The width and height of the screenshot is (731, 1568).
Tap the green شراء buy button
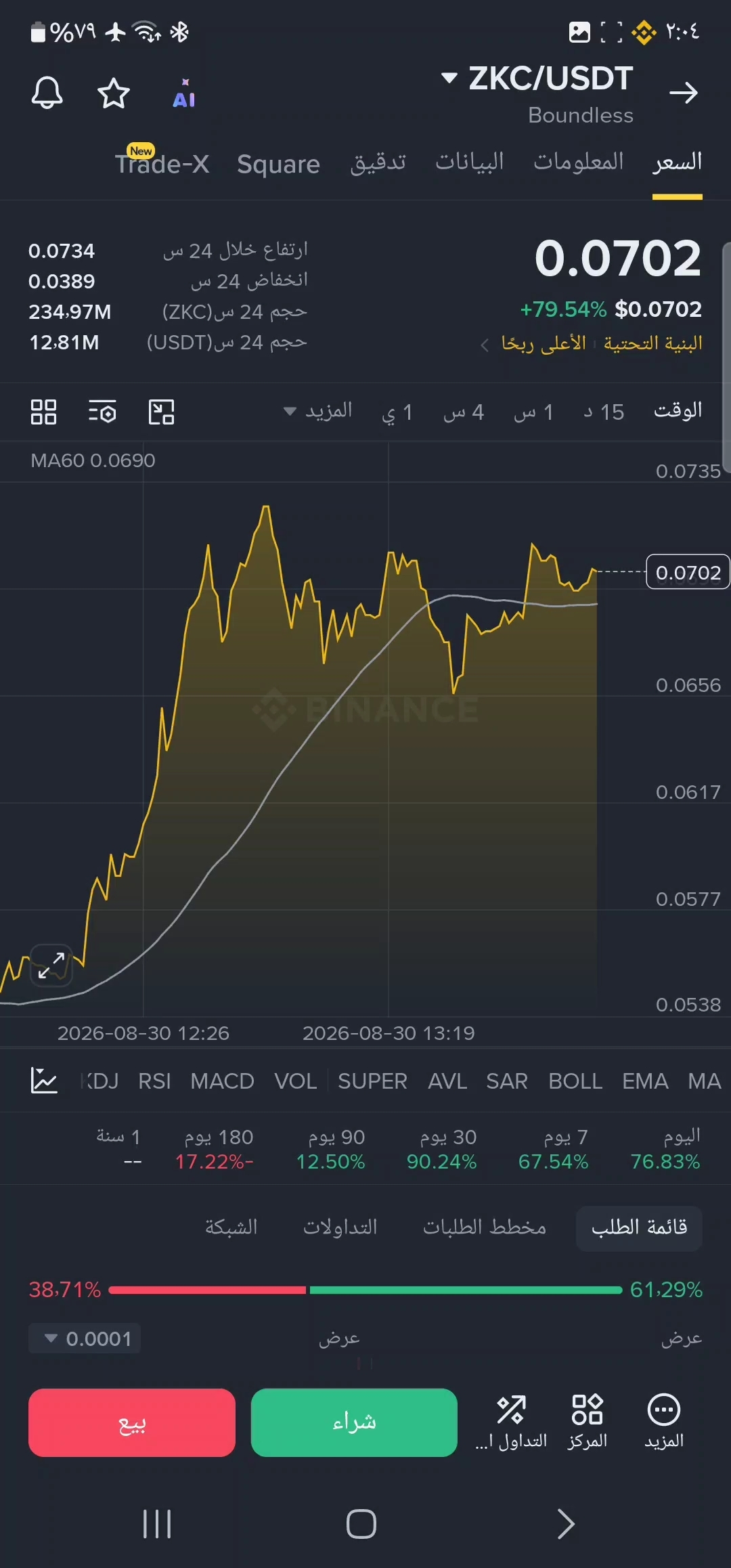(354, 1422)
